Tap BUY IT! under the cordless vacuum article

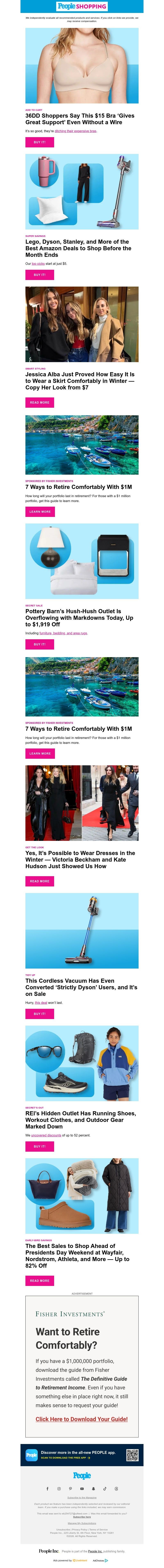(40, 1014)
